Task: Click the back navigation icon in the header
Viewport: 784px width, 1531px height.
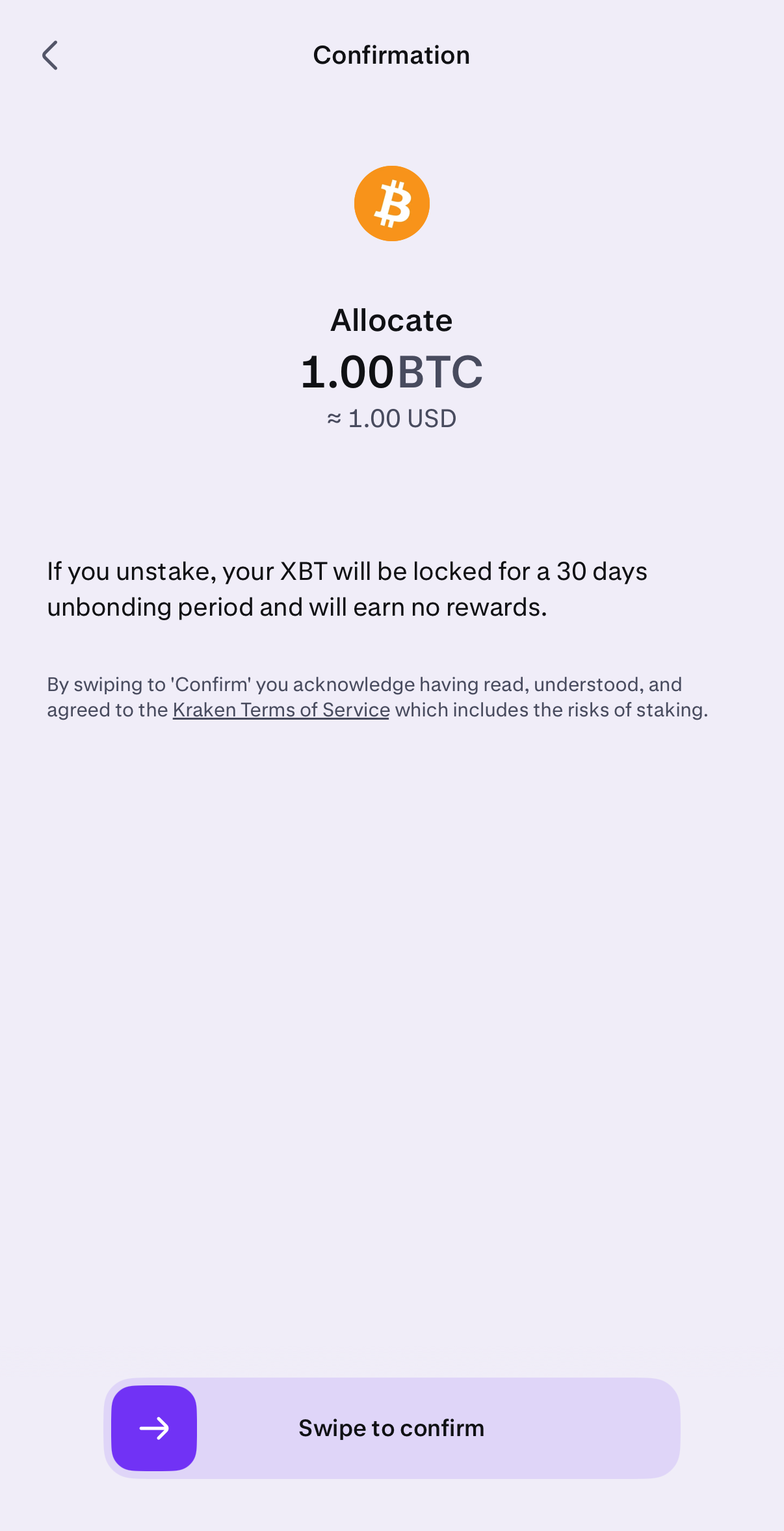Action: (x=51, y=55)
